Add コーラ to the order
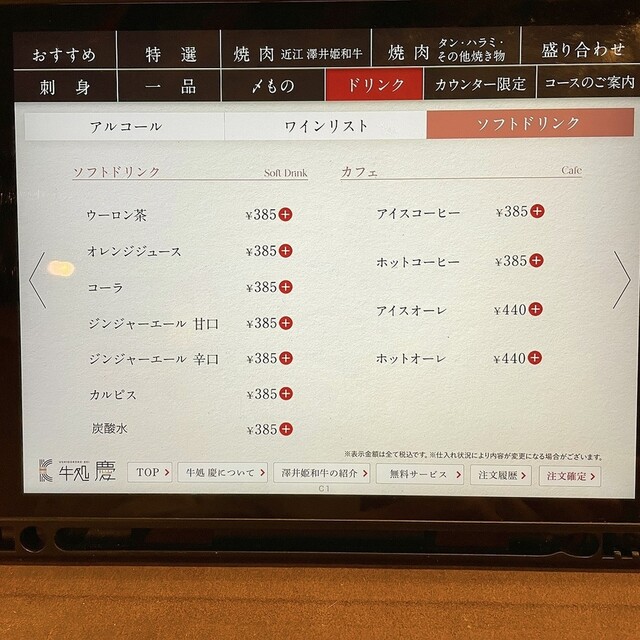The image size is (640, 640). [285, 287]
